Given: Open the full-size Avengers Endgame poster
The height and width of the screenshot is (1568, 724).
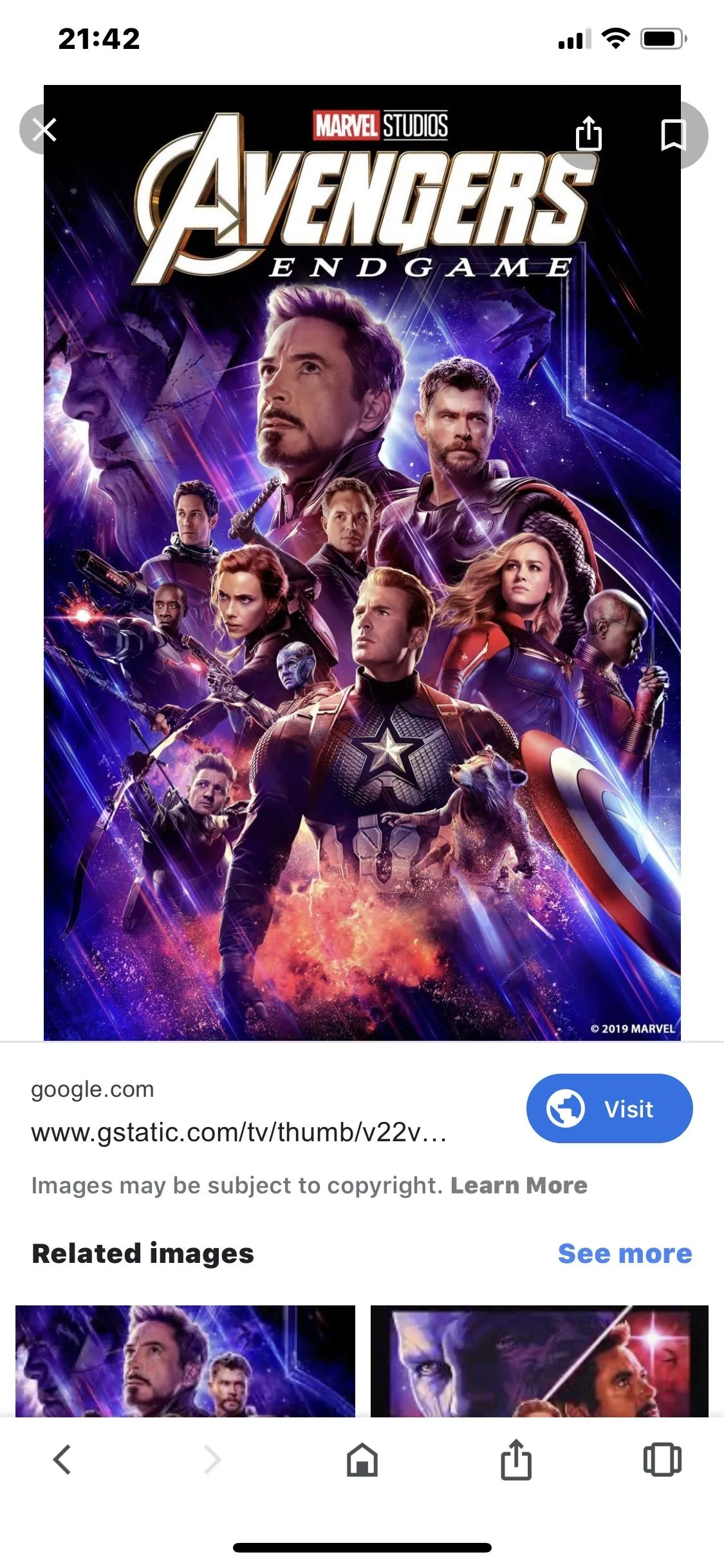Looking at the screenshot, I should point(362,579).
